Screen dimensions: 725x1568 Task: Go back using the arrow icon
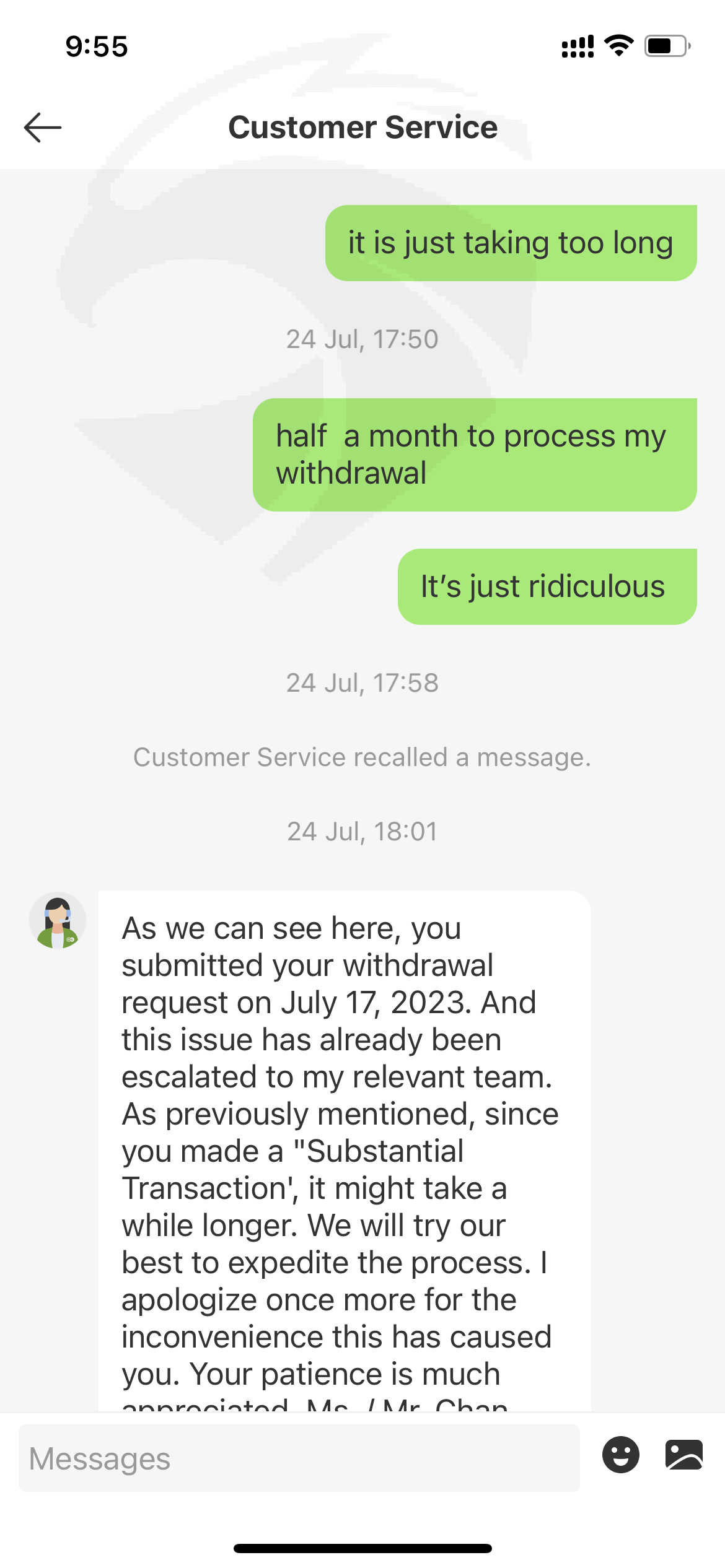point(43,128)
